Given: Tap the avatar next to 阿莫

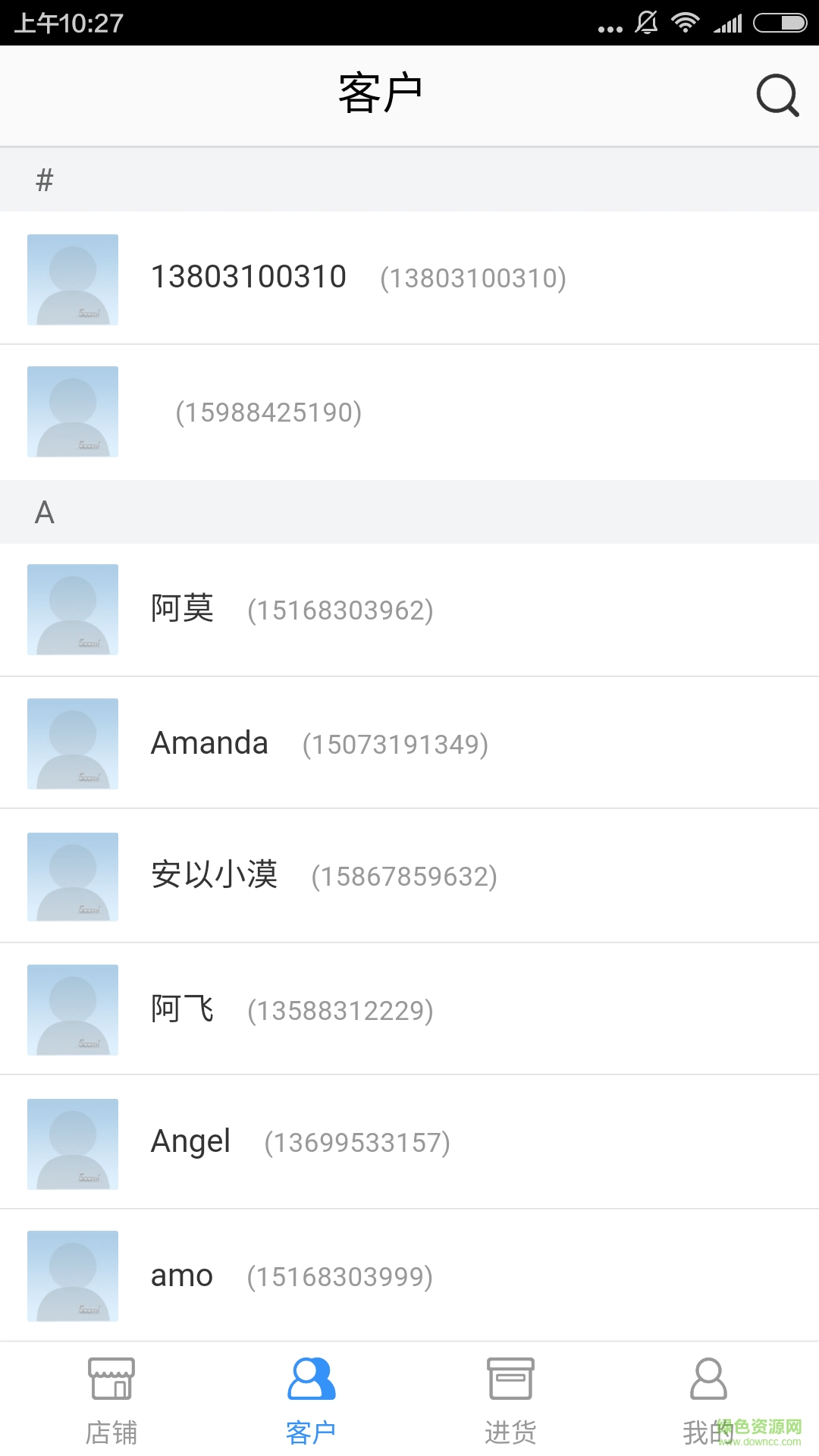Looking at the screenshot, I should 72,610.
